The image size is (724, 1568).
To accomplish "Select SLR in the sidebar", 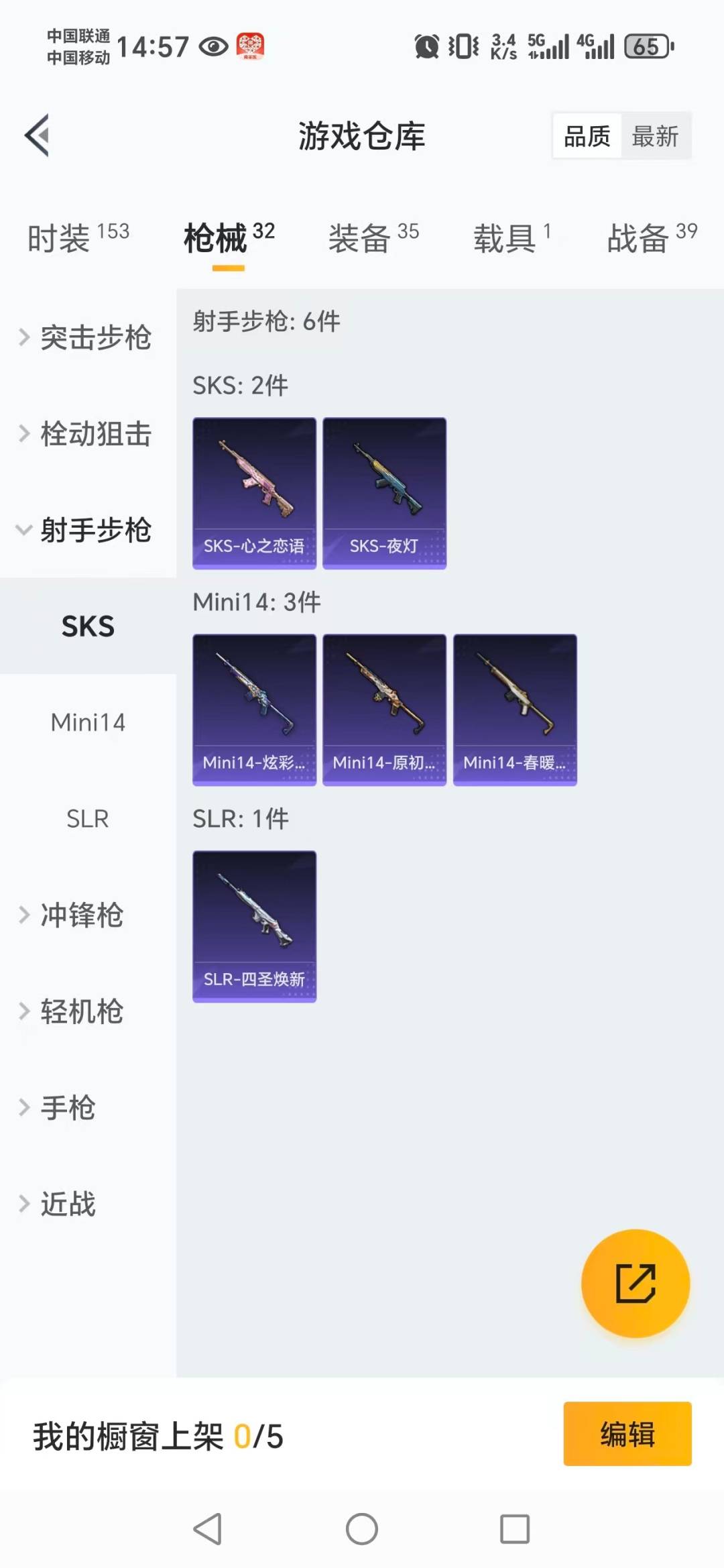I will click(88, 819).
